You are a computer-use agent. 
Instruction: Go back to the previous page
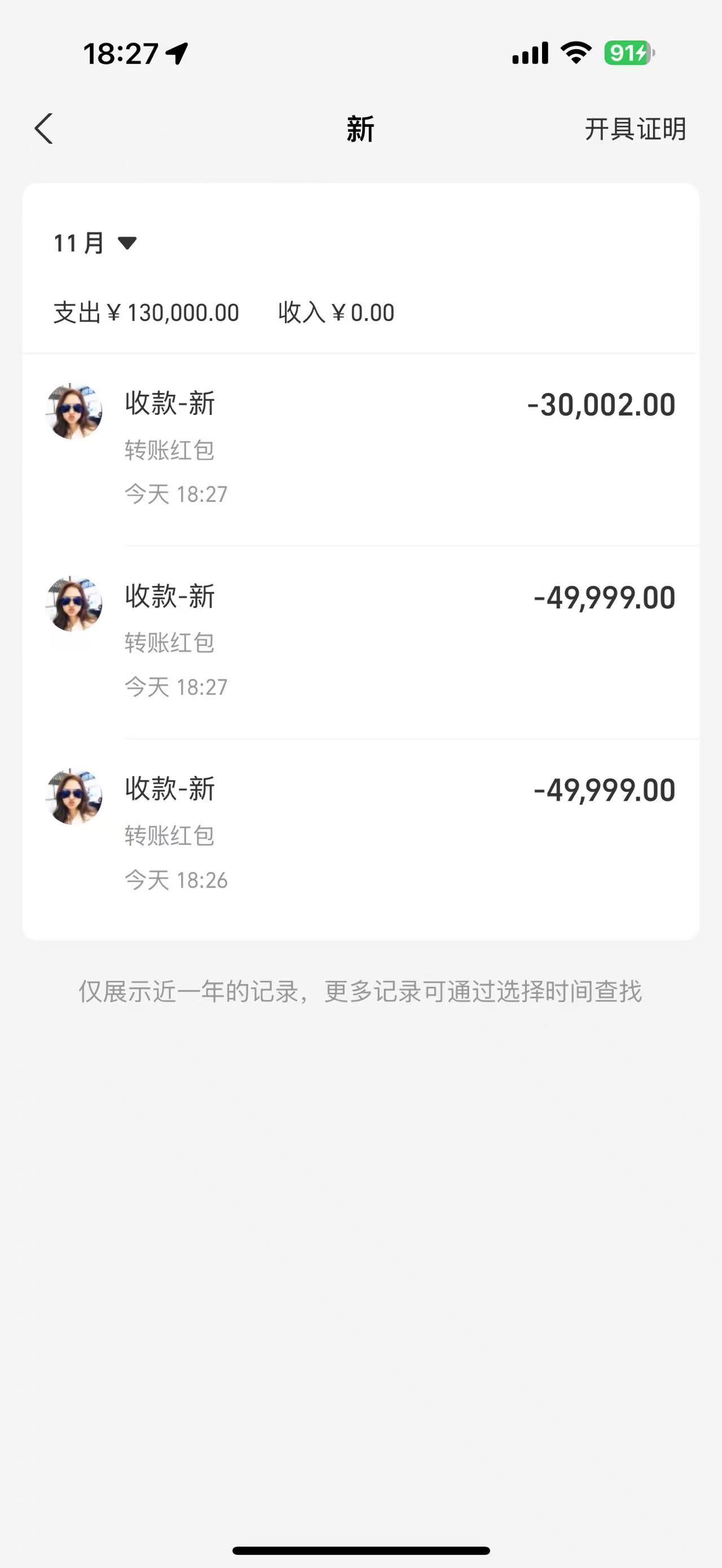tap(44, 129)
